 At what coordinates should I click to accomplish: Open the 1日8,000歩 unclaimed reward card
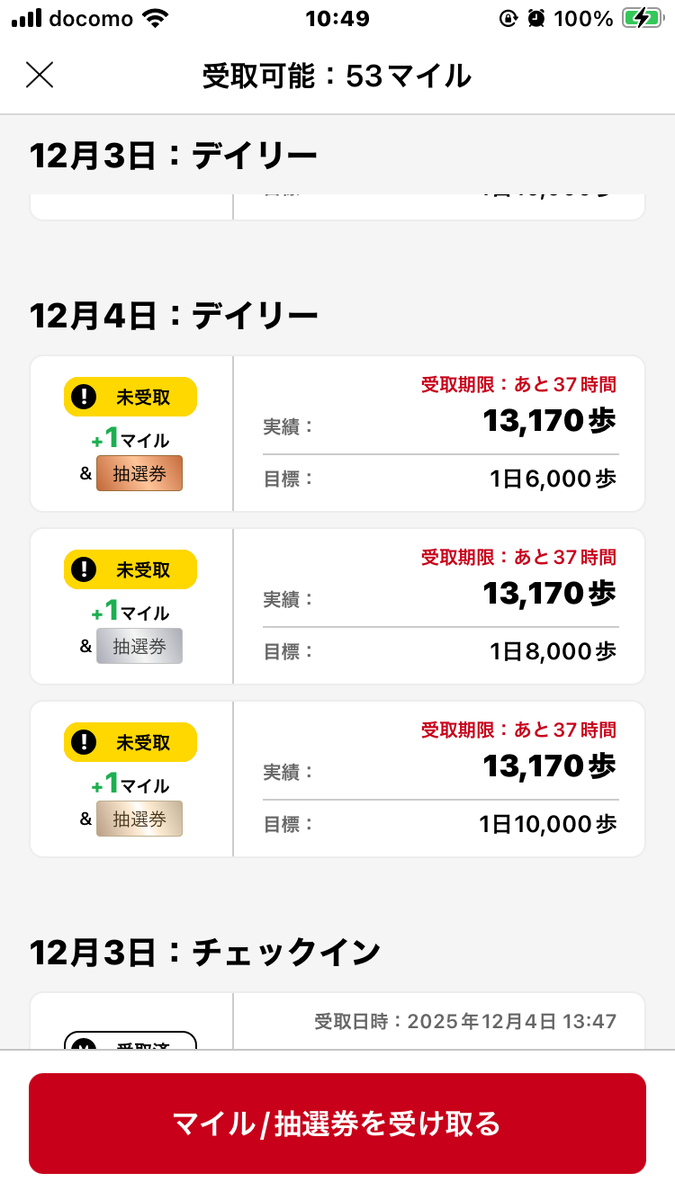click(337, 606)
